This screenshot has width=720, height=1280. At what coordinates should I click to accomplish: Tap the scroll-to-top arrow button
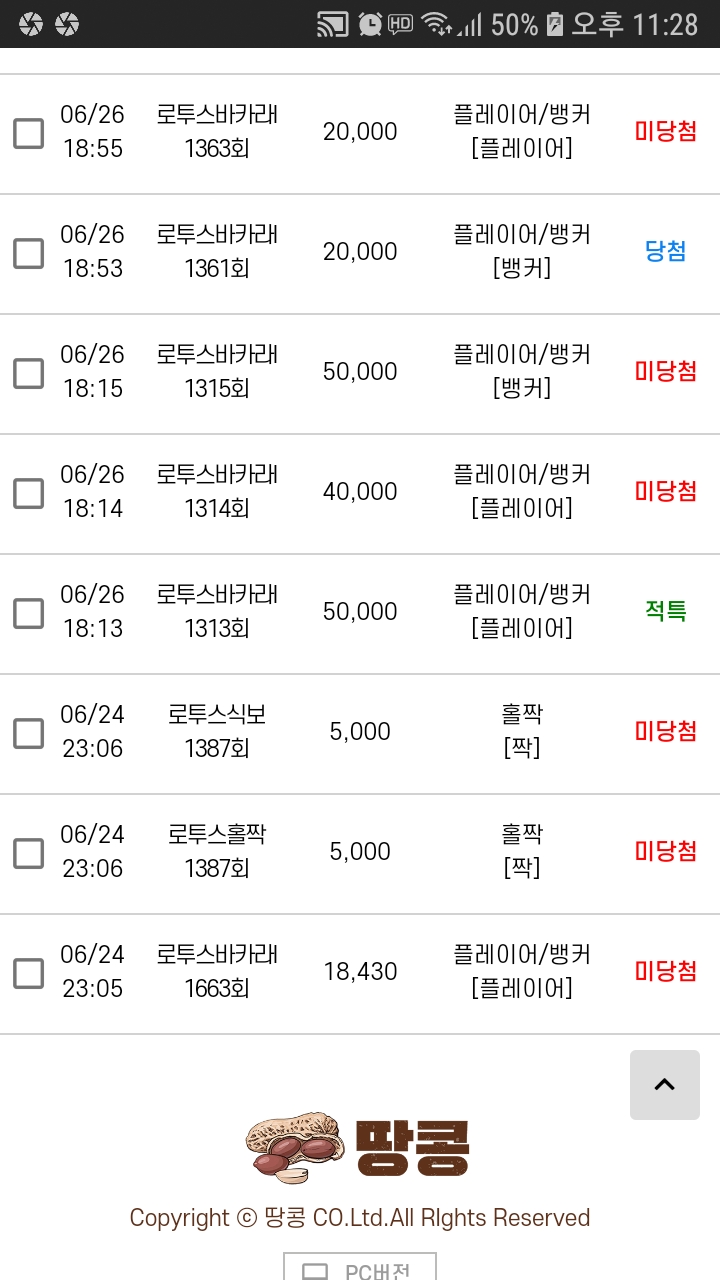point(665,1085)
